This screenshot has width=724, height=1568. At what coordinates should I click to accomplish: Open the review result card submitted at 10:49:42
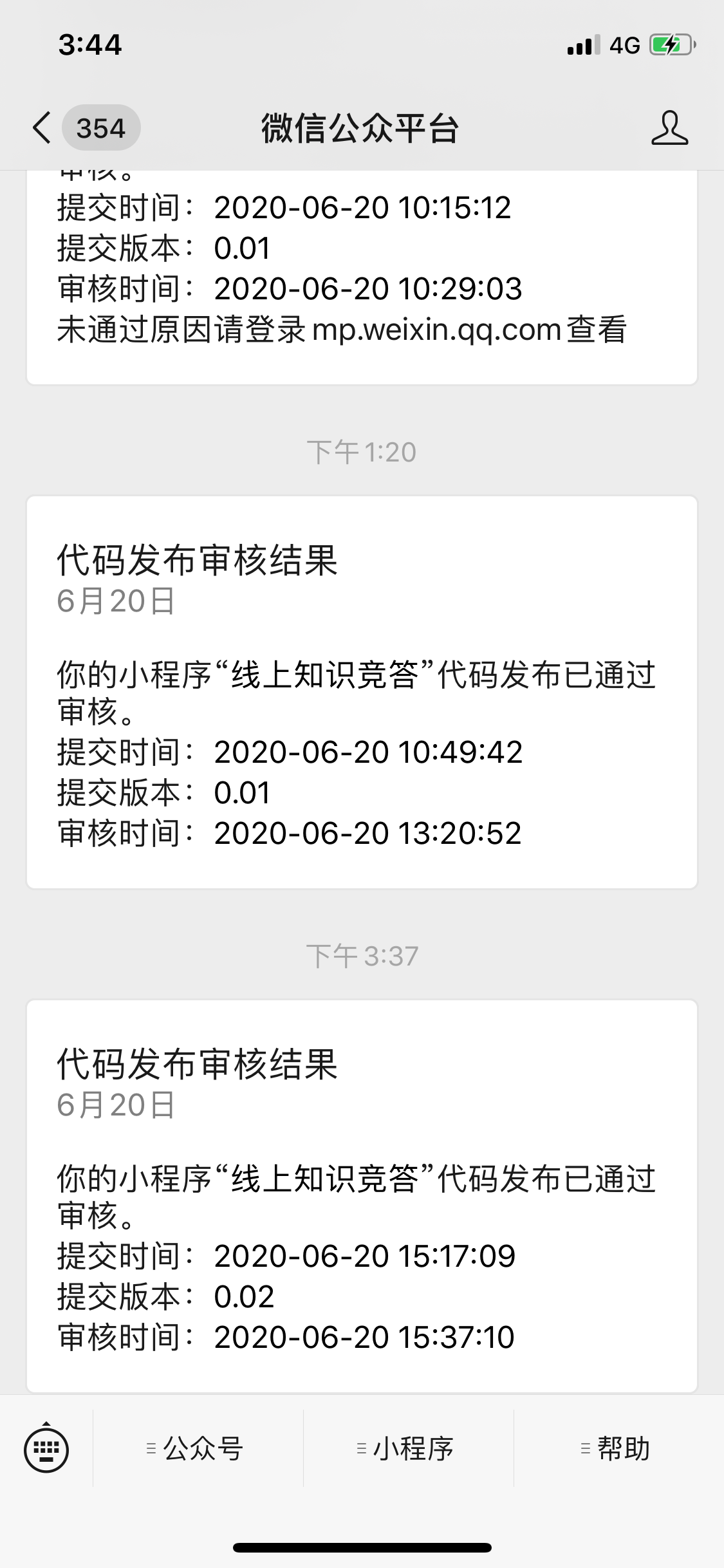362,692
